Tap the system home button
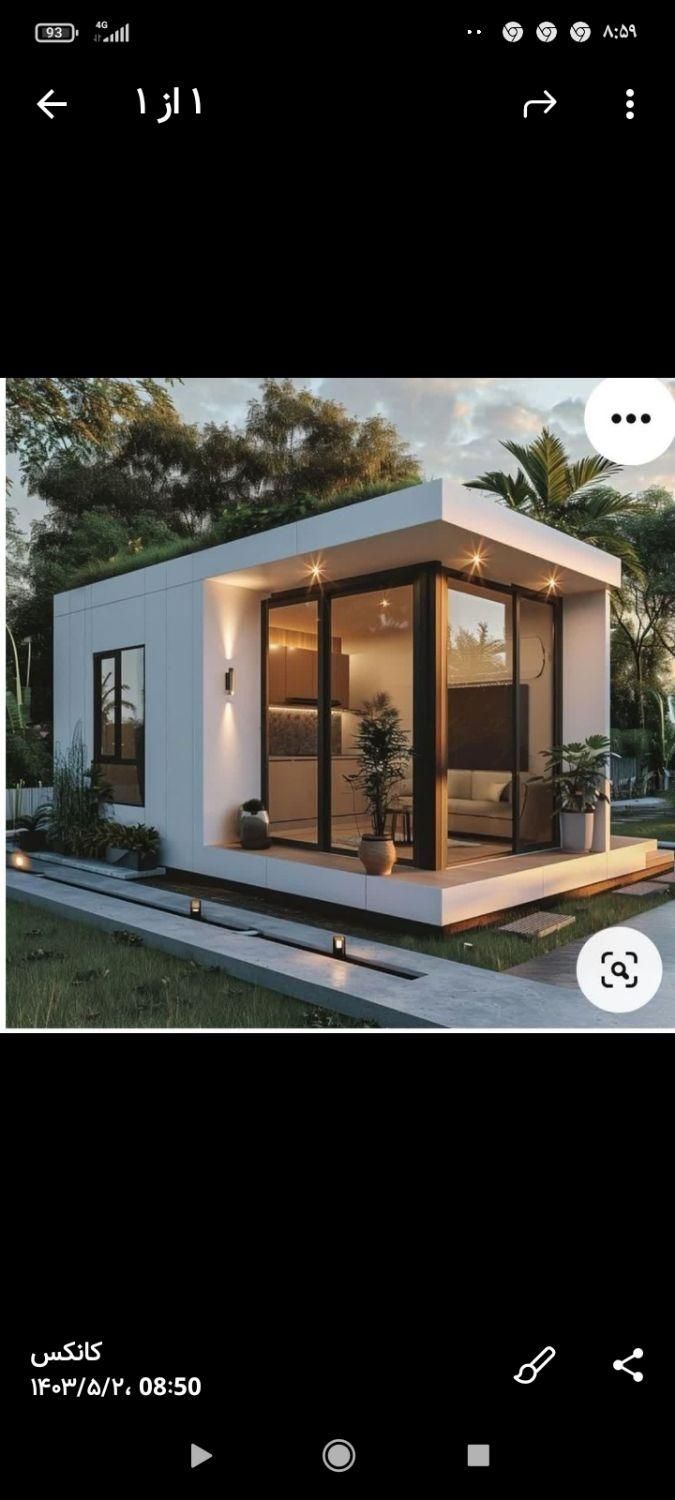 338,1455
